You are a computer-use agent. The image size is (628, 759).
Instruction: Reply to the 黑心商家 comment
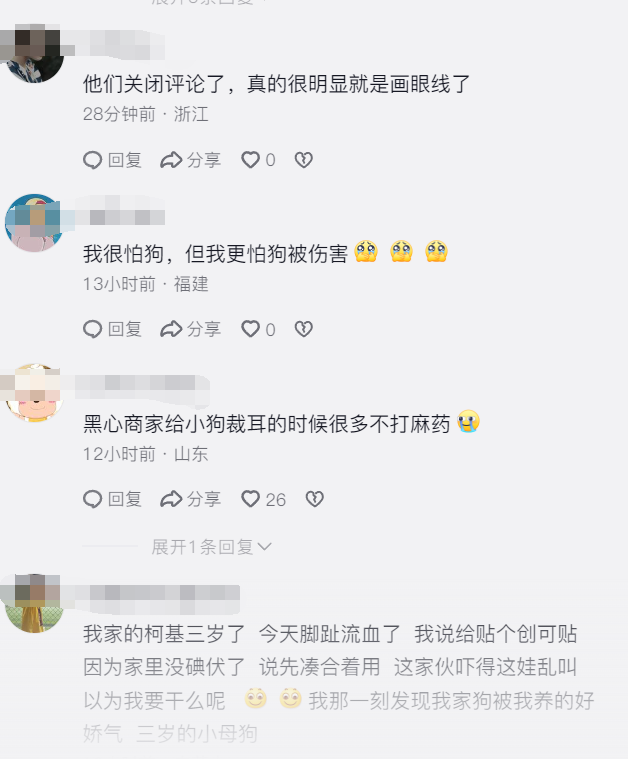tap(112, 499)
